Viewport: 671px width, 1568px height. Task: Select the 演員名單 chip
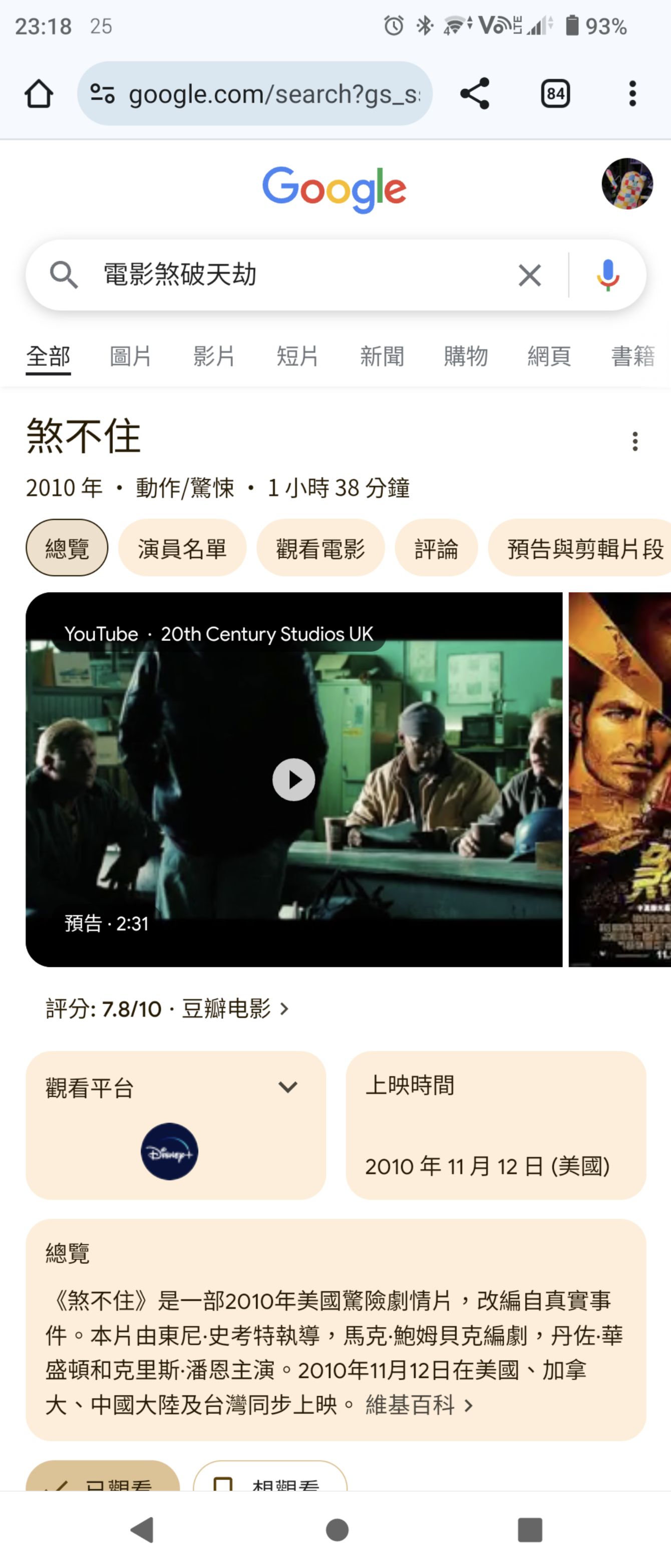tap(182, 549)
